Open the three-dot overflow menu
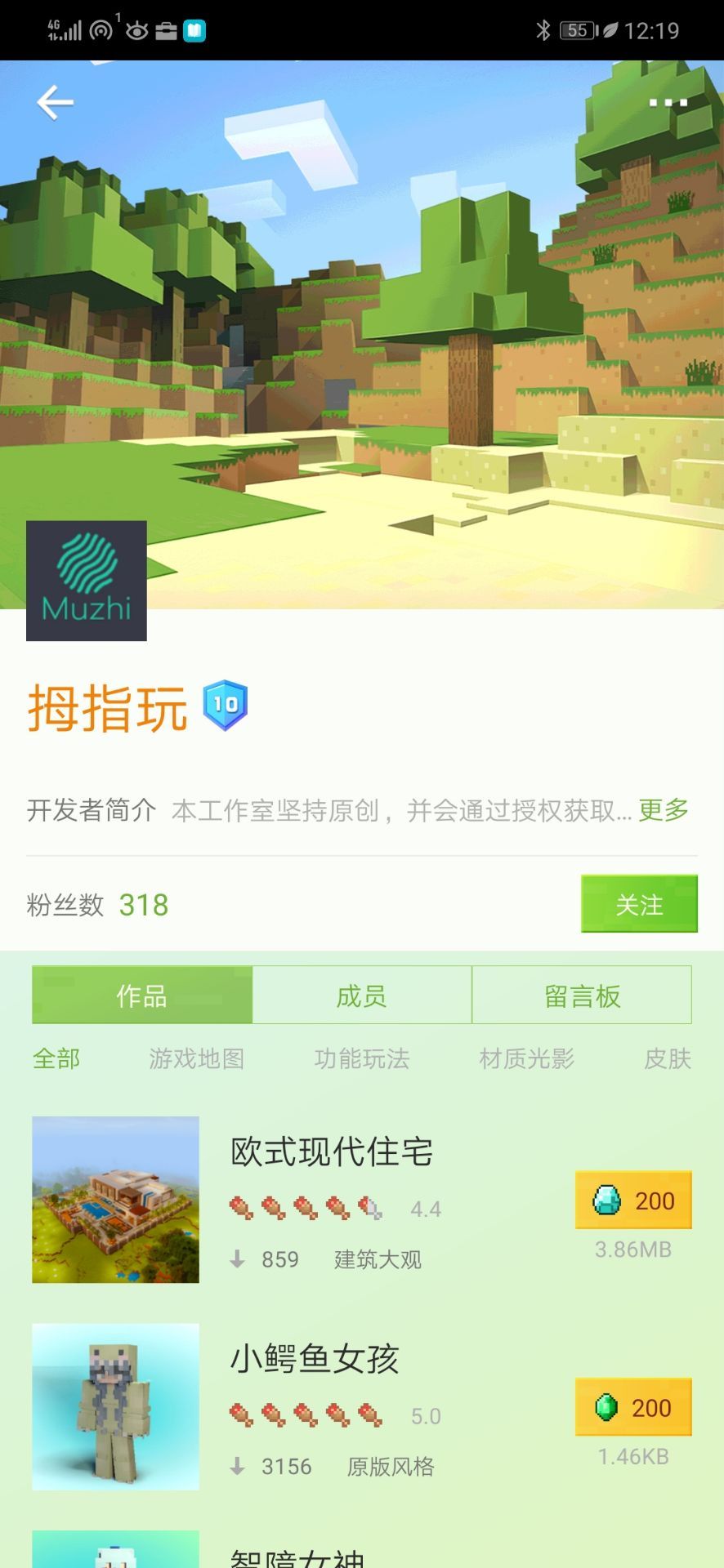Viewport: 724px width, 1568px height. [x=668, y=103]
